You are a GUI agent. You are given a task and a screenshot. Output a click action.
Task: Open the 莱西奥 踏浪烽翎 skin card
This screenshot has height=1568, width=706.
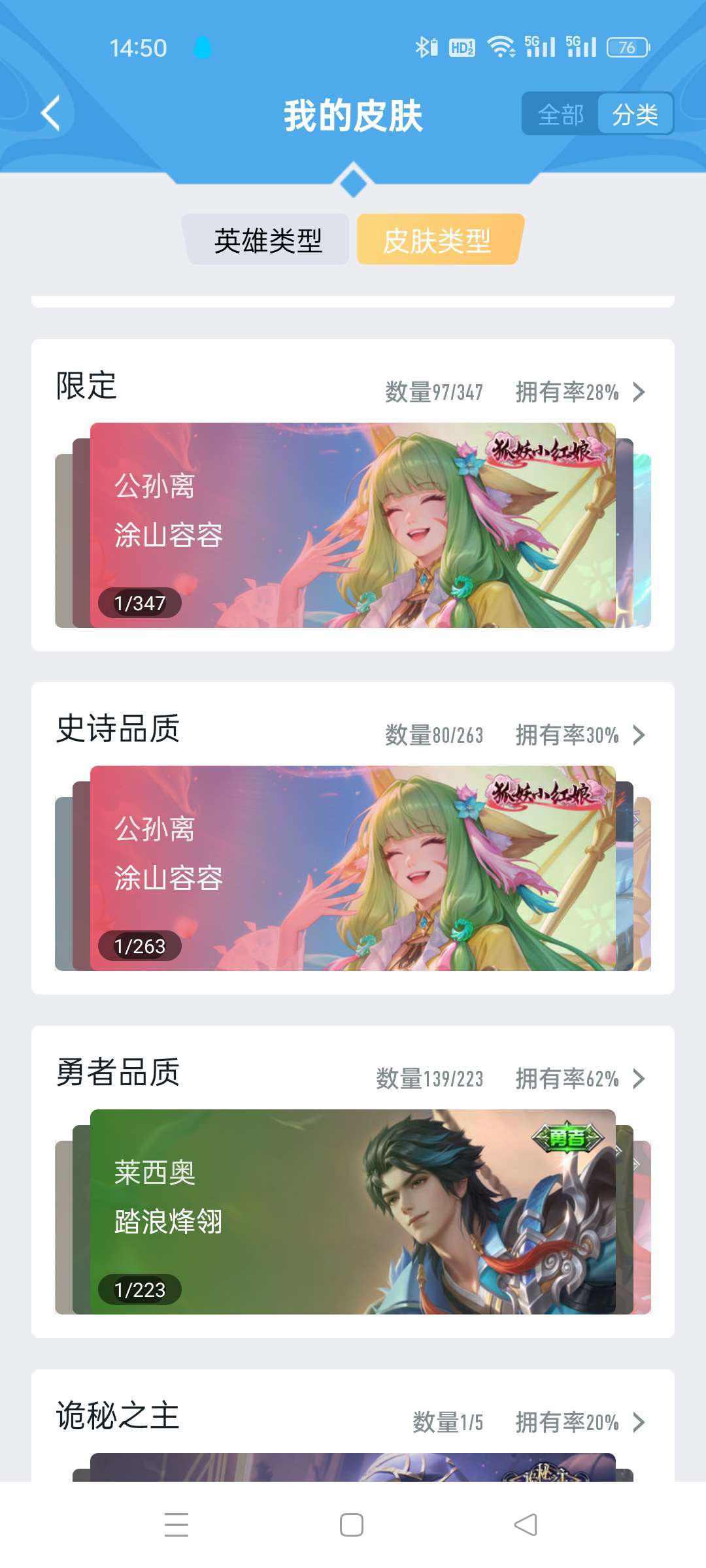pyautogui.click(x=353, y=1212)
